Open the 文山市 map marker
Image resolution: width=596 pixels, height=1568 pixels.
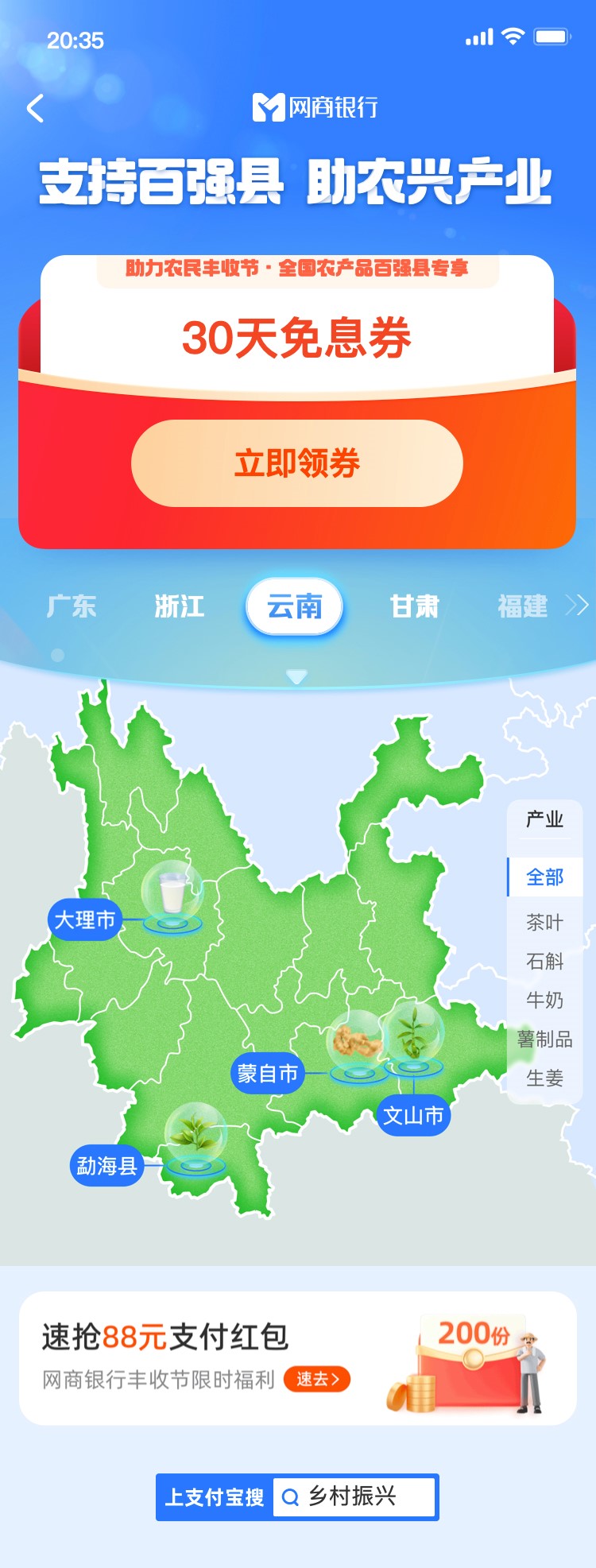coord(413,1116)
